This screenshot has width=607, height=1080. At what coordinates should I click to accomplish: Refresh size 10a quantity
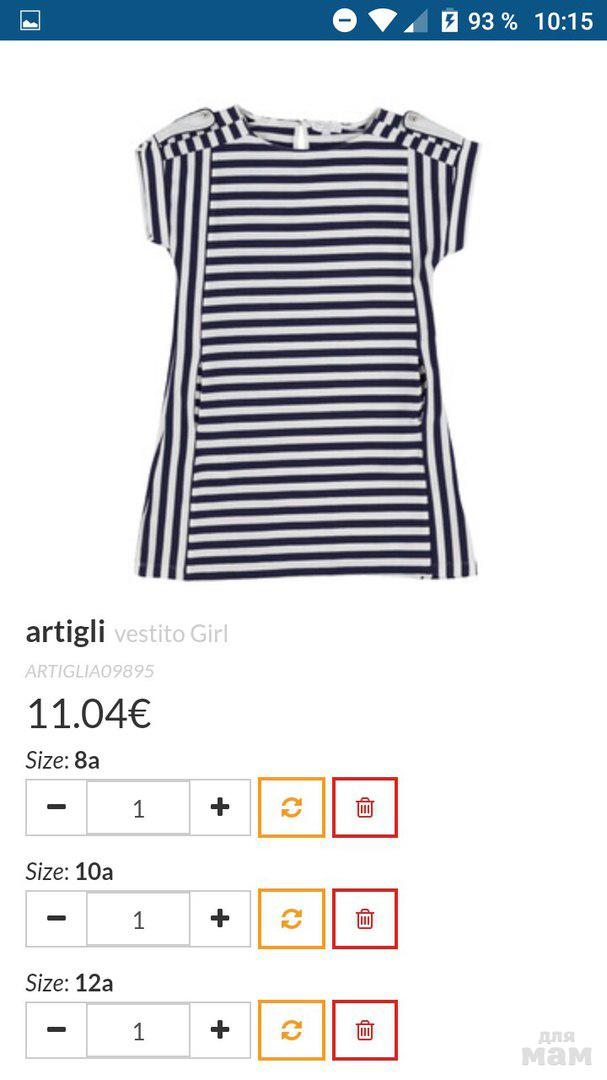click(x=291, y=918)
